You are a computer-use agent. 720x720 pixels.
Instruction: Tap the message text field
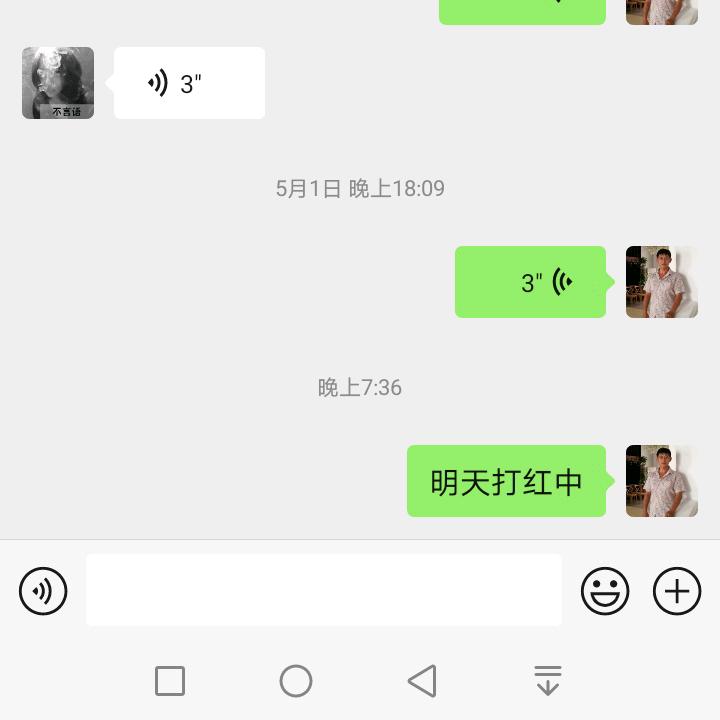click(x=323, y=590)
